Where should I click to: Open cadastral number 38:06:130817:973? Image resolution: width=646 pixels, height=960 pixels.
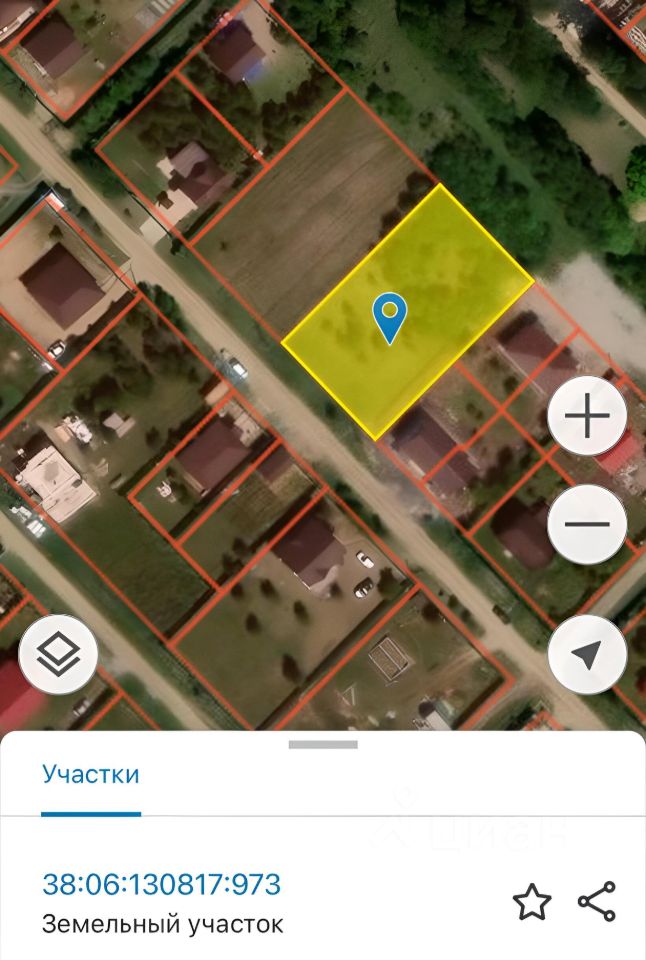click(x=161, y=884)
